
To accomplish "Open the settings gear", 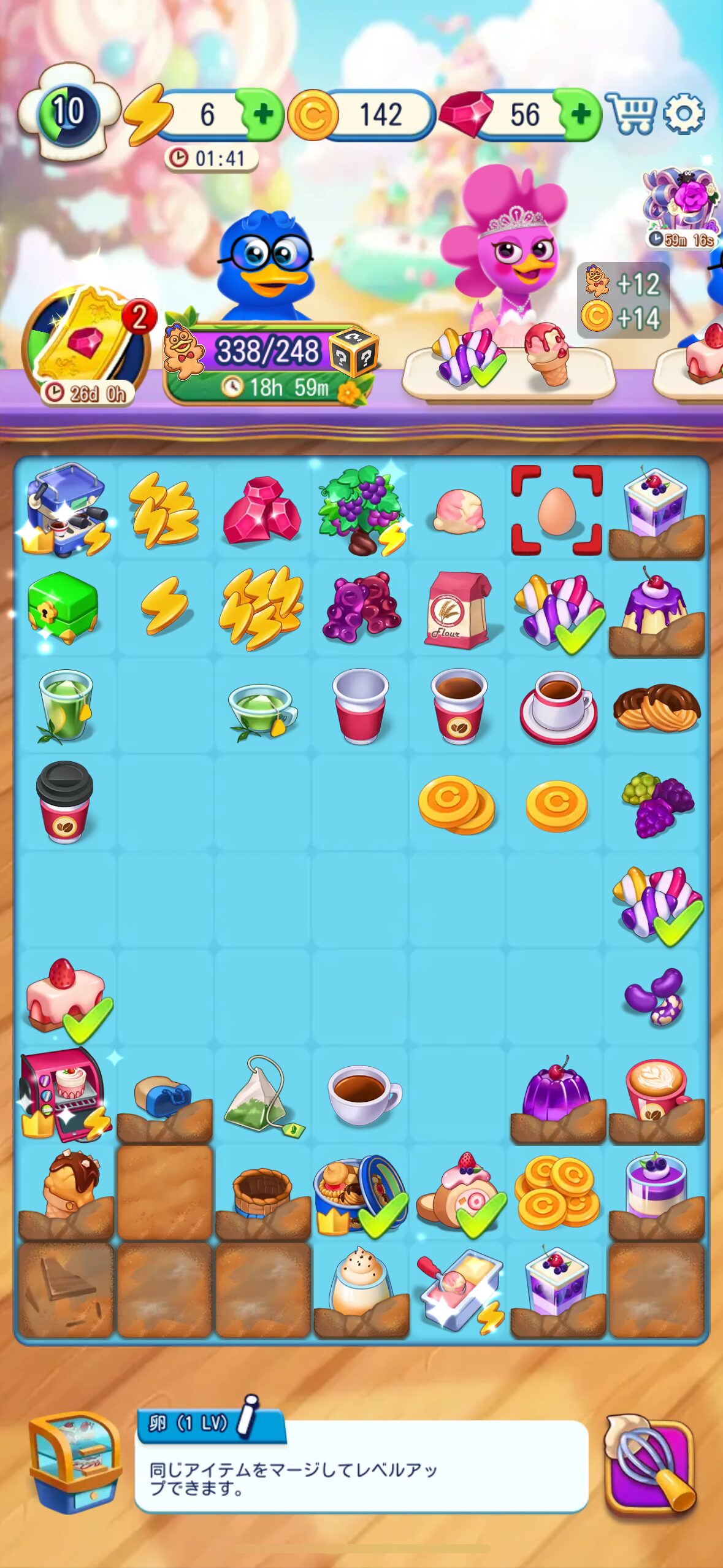I will coord(684,113).
